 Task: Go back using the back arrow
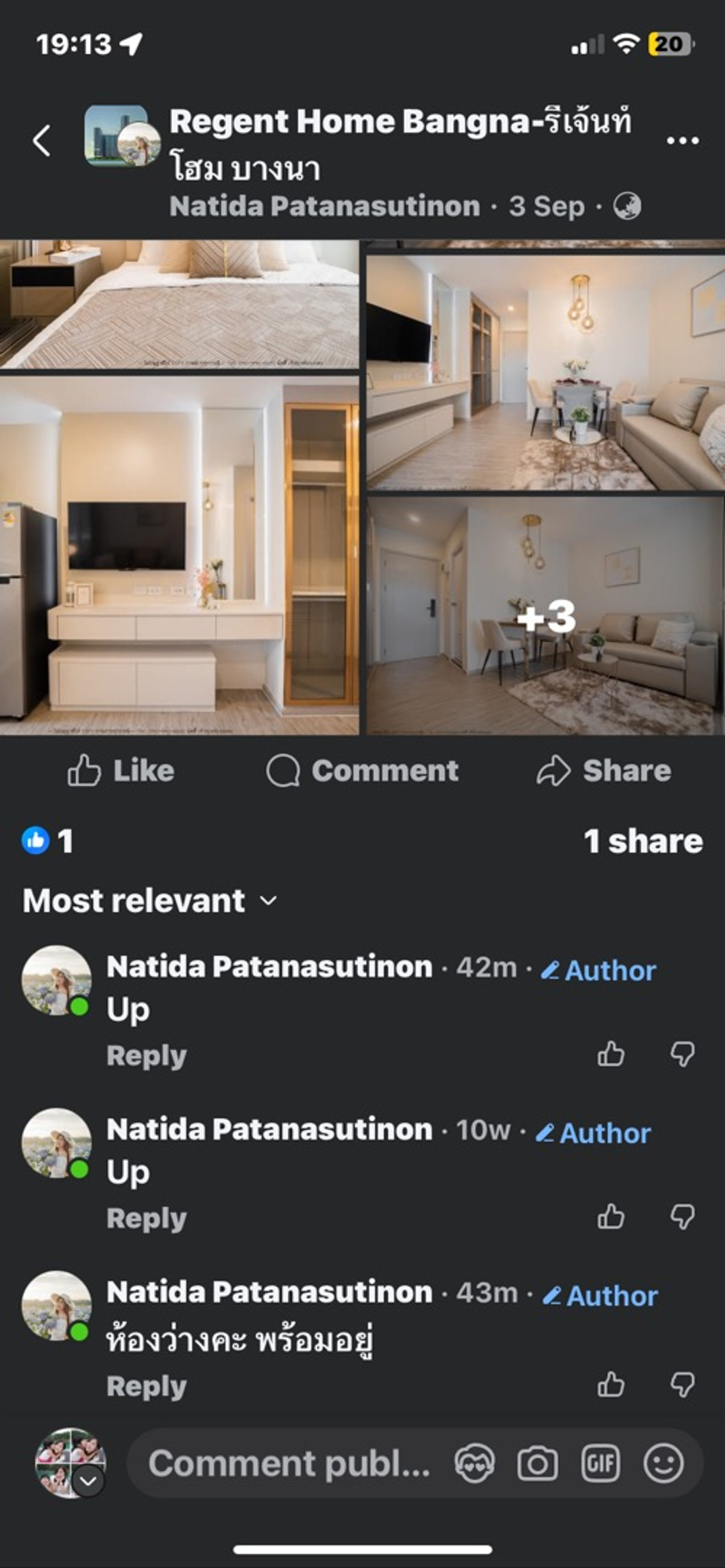[x=42, y=141]
